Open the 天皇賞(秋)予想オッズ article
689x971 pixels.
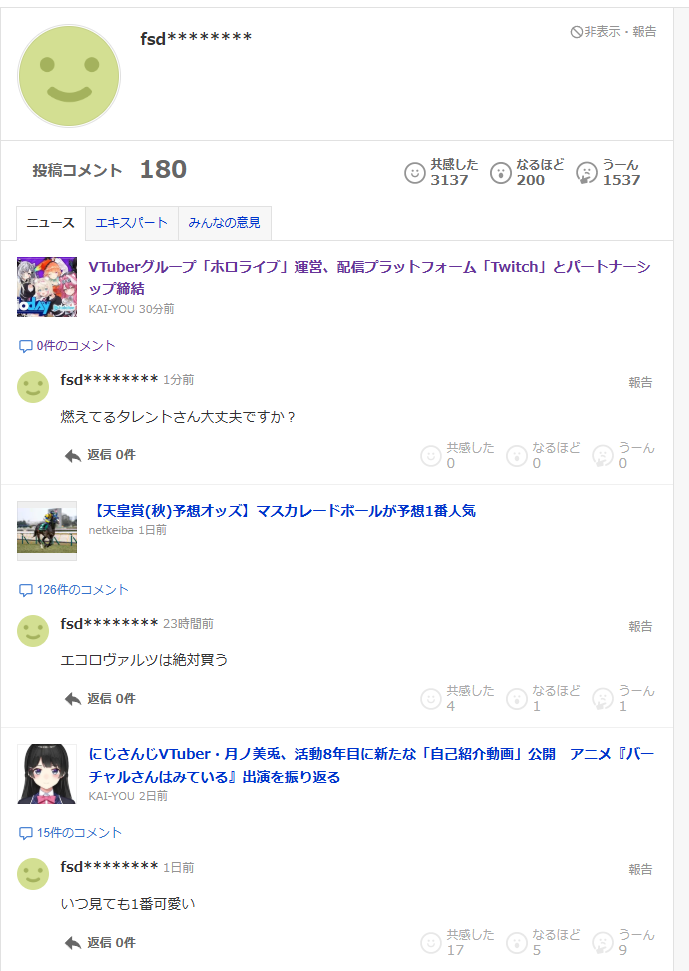click(282, 511)
